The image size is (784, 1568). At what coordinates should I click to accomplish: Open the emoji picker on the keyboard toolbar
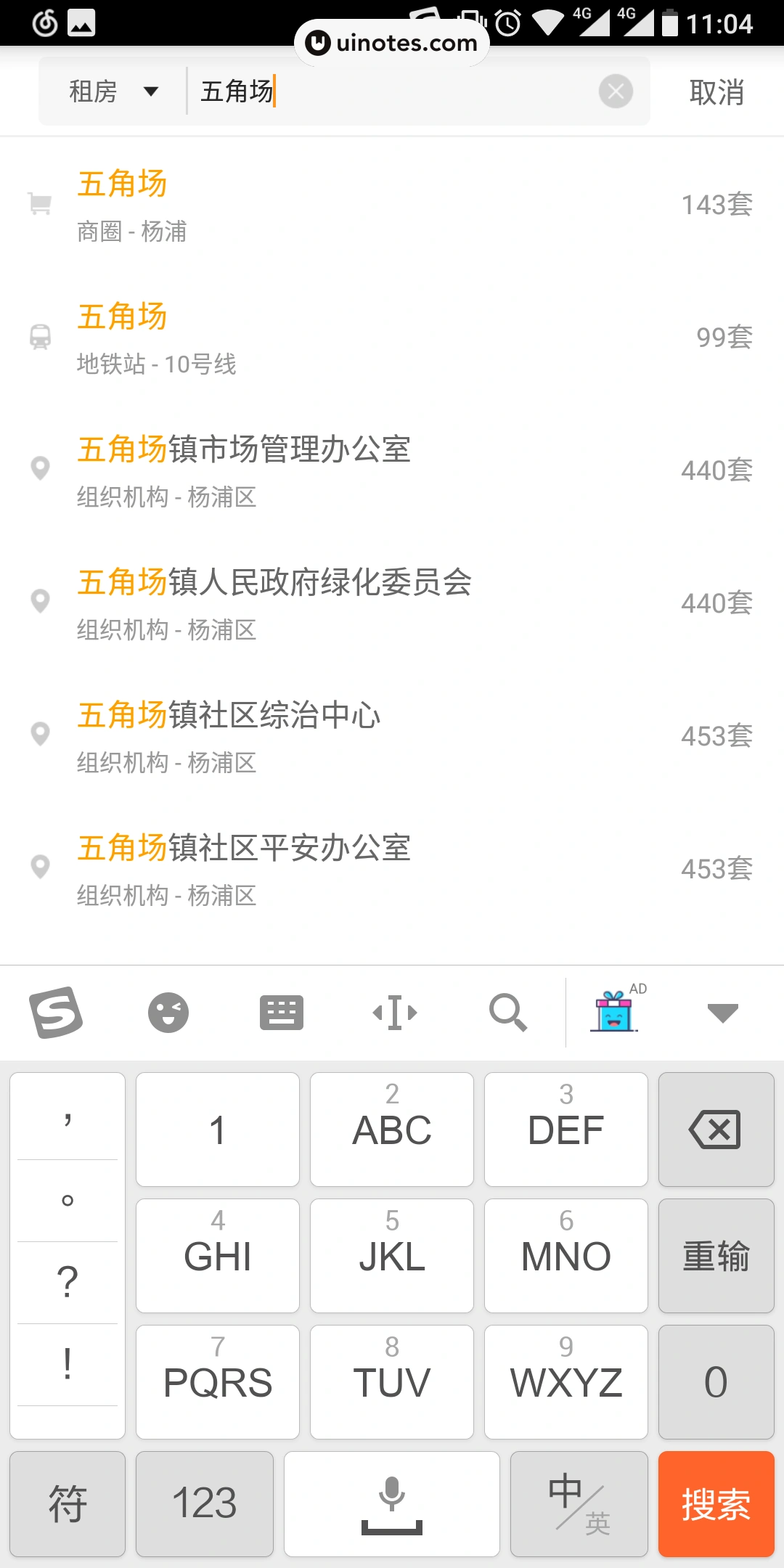168,1012
